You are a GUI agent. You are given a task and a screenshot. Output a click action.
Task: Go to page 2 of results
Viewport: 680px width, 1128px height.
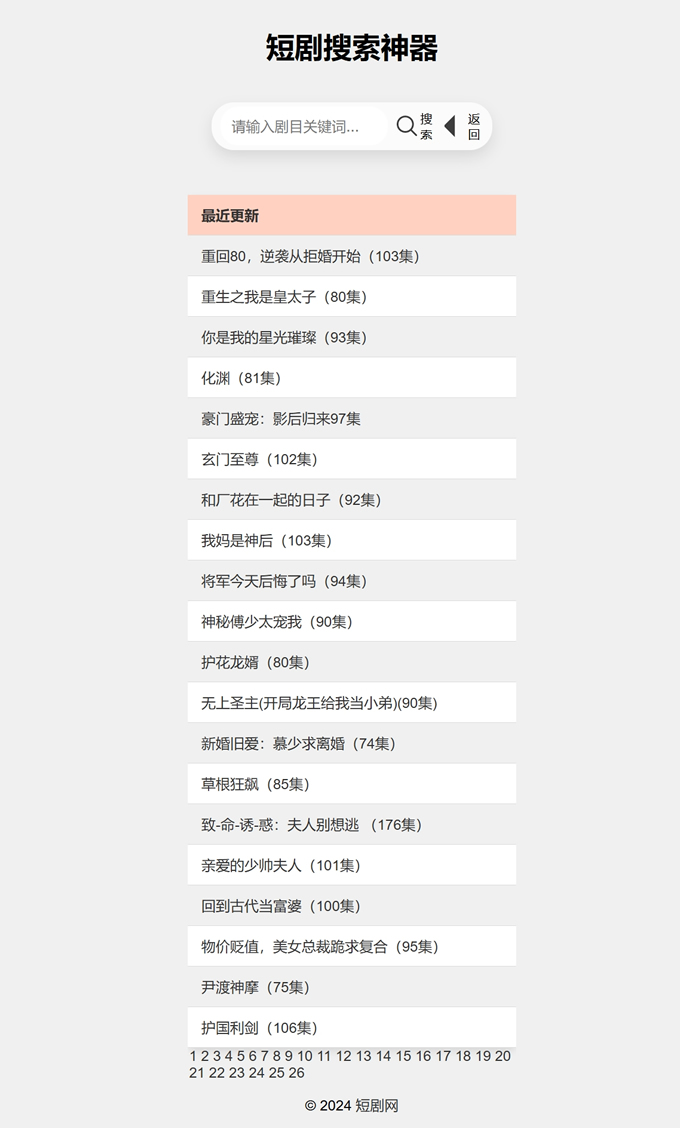pyautogui.click(x=205, y=1056)
